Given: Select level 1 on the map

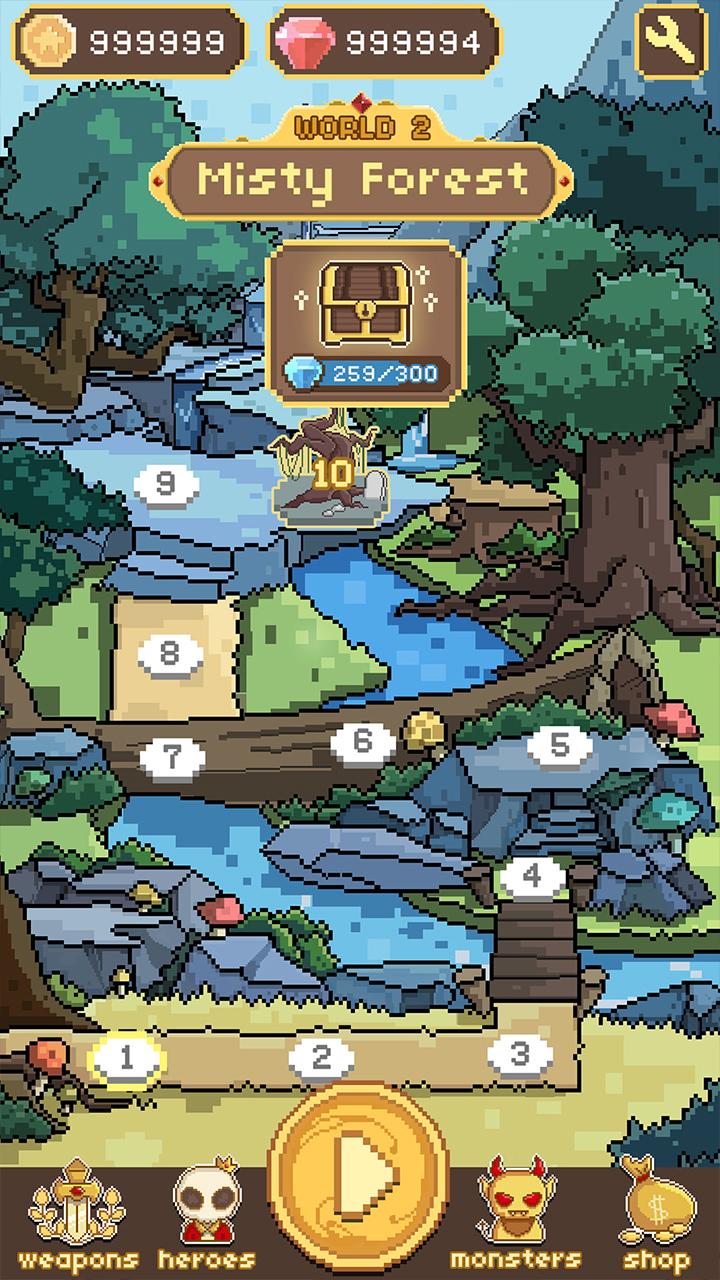Looking at the screenshot, I should (126, 1057).
